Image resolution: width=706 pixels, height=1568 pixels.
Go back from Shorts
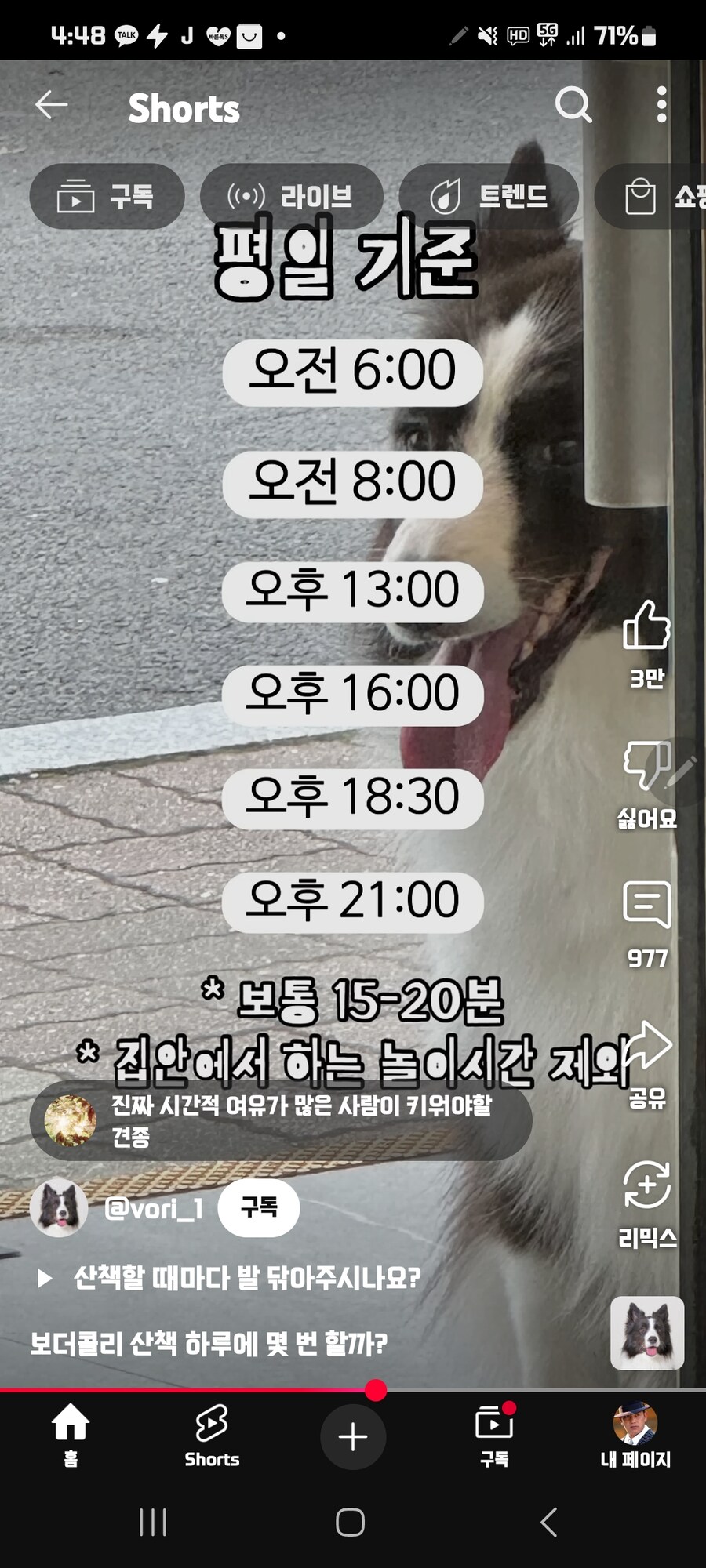[x=52, y=105]
